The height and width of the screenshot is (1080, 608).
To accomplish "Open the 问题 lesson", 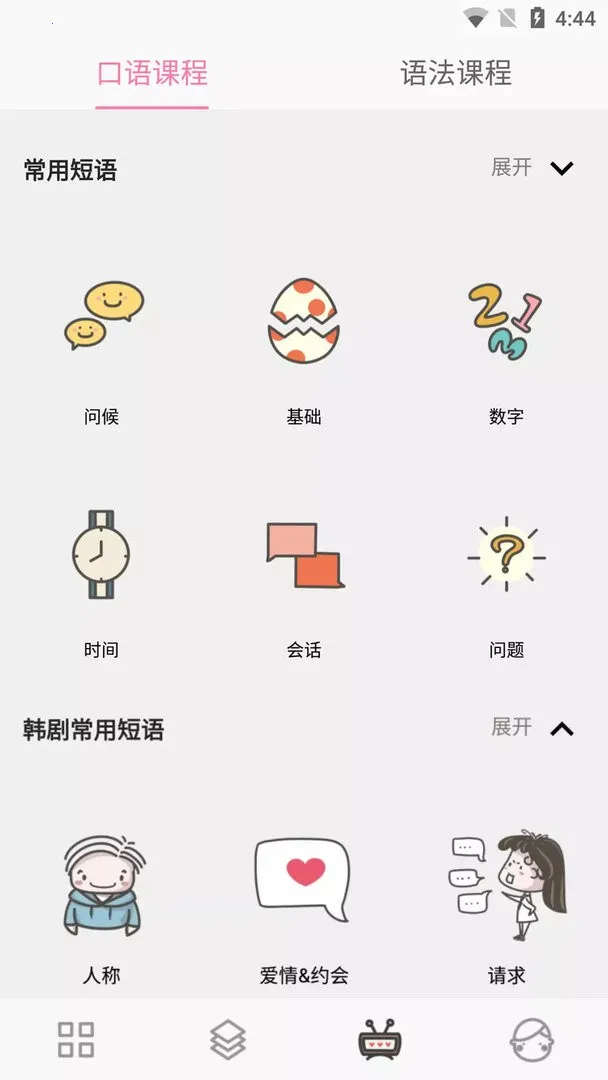I will pyautogui.click(x=506, y=580).
